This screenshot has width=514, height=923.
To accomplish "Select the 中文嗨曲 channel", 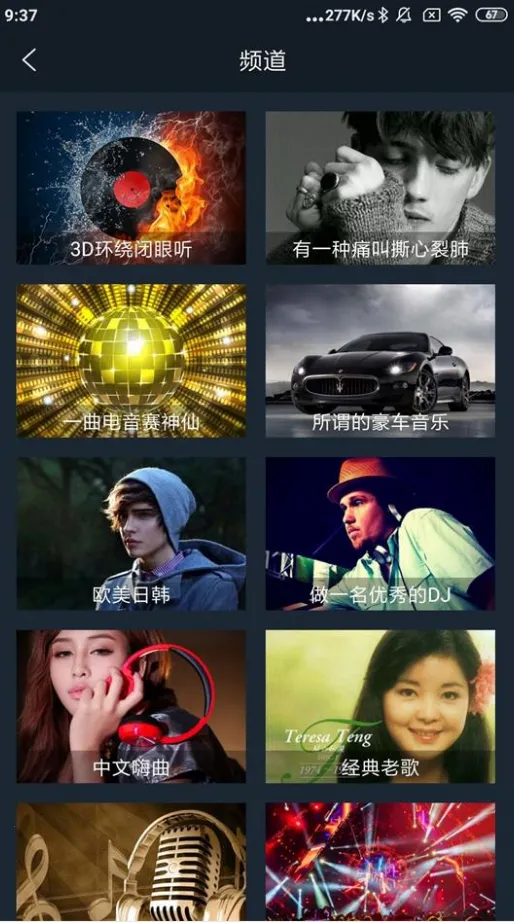I will coord(131,707).
